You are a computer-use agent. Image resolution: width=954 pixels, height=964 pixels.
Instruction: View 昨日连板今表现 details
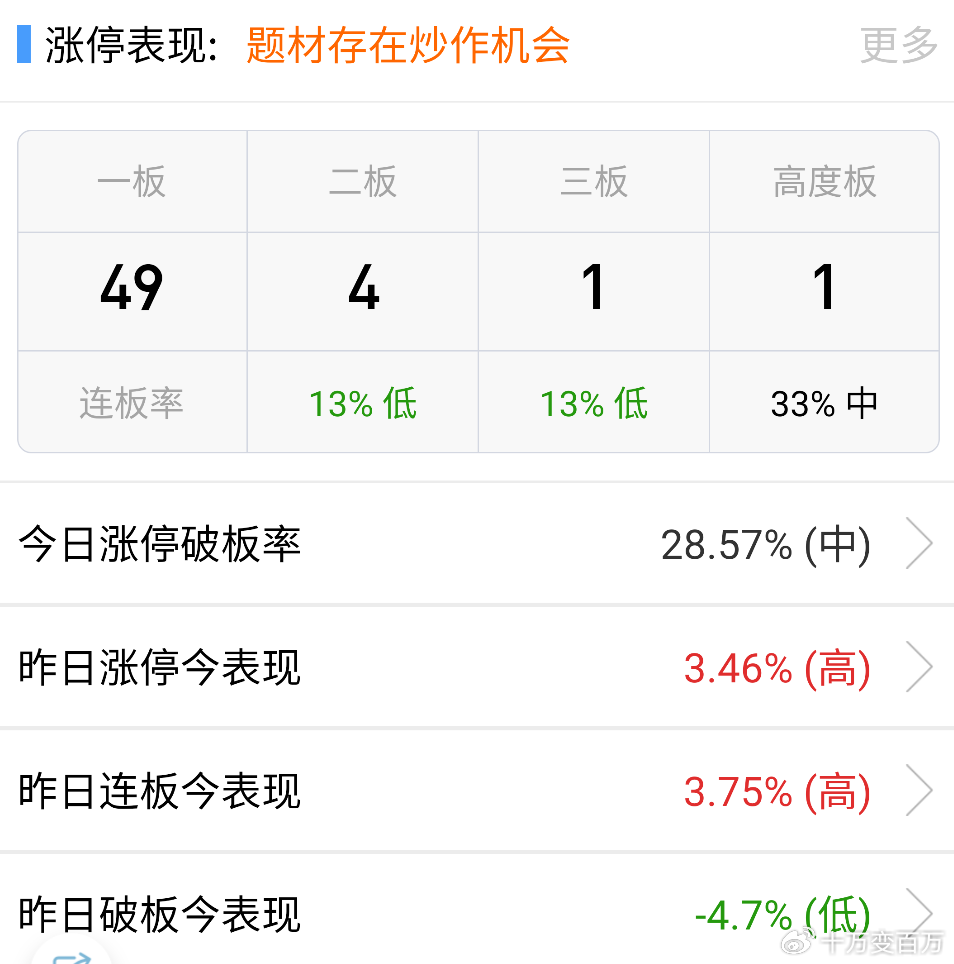point(476,792)
